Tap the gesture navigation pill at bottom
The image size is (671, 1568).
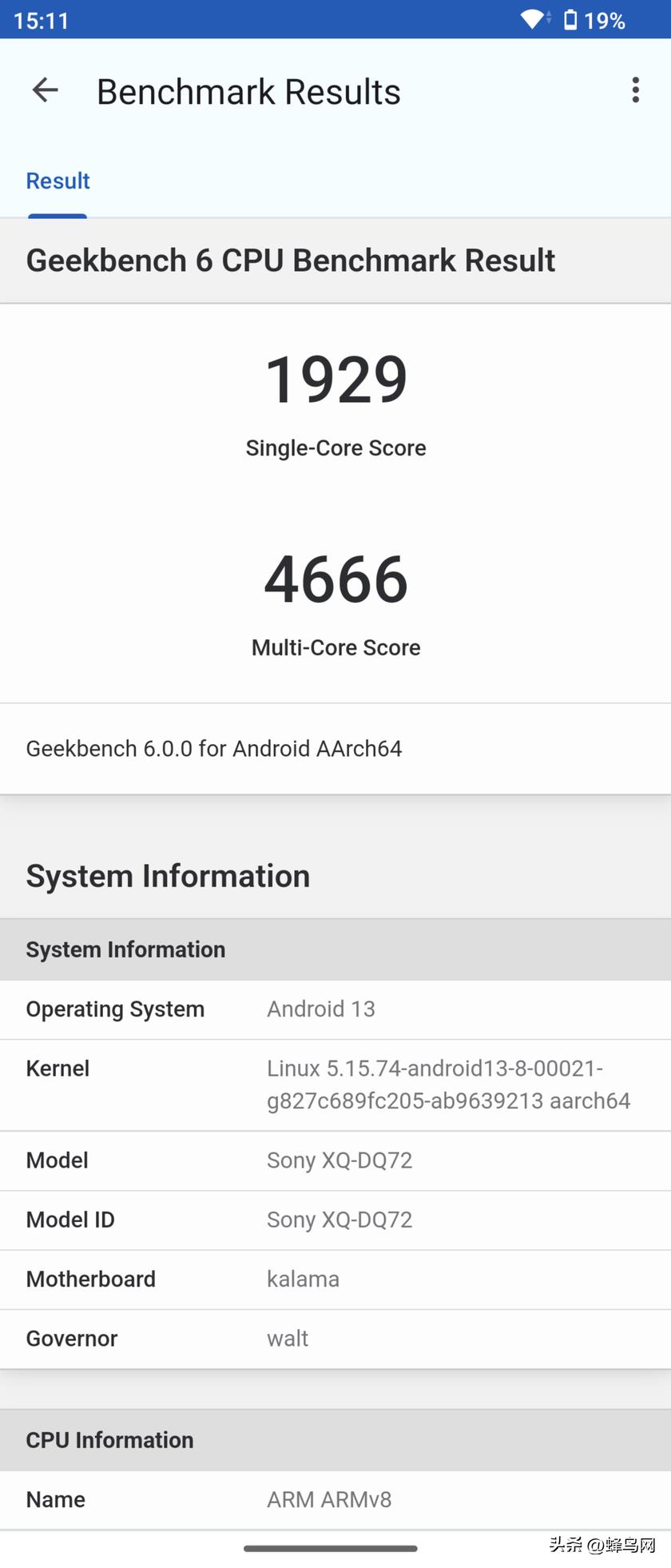point(335,1547)
